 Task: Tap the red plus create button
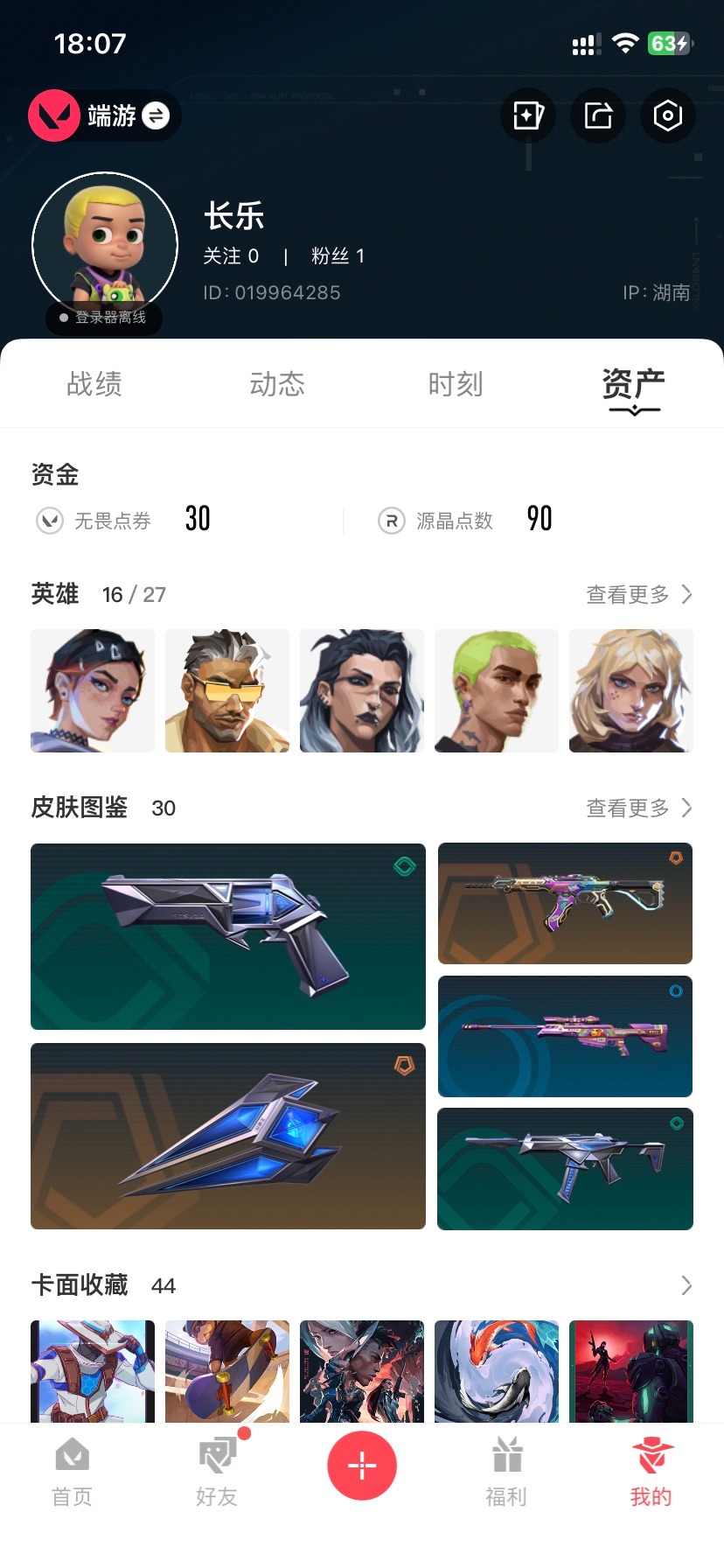(x=362, y=1466)
